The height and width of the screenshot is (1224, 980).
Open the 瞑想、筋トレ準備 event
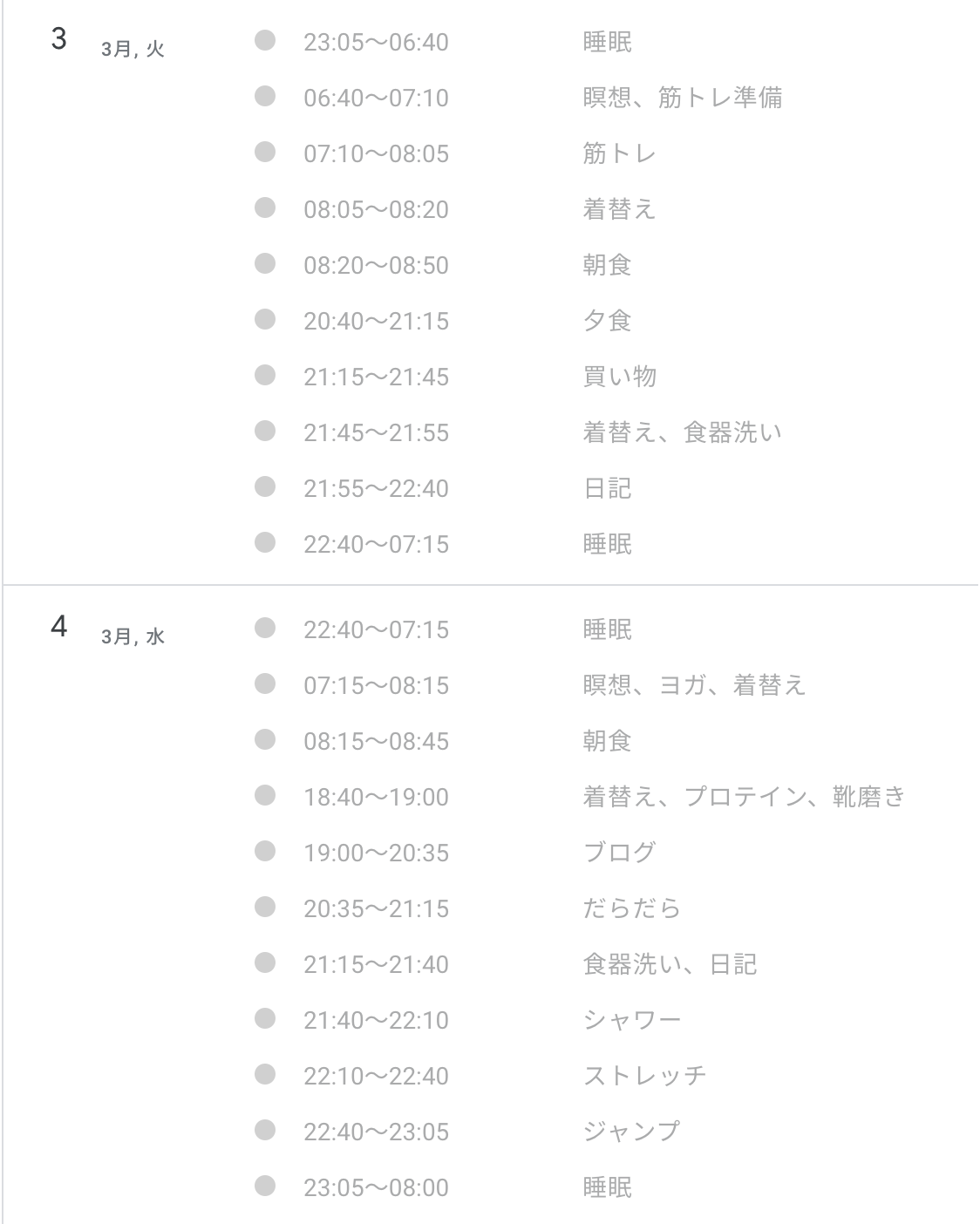(x=682, y=98)
